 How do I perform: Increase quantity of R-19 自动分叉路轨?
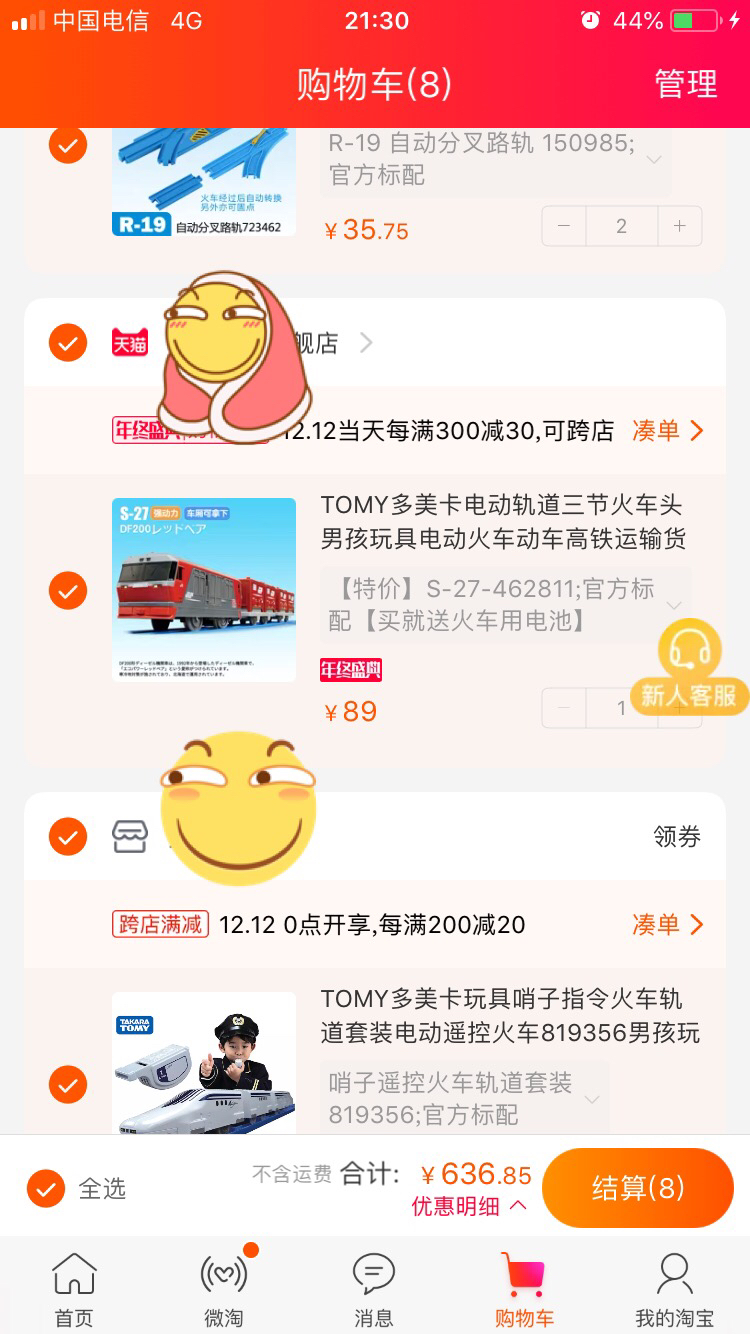pyautogui.click(x=679, y=226)
